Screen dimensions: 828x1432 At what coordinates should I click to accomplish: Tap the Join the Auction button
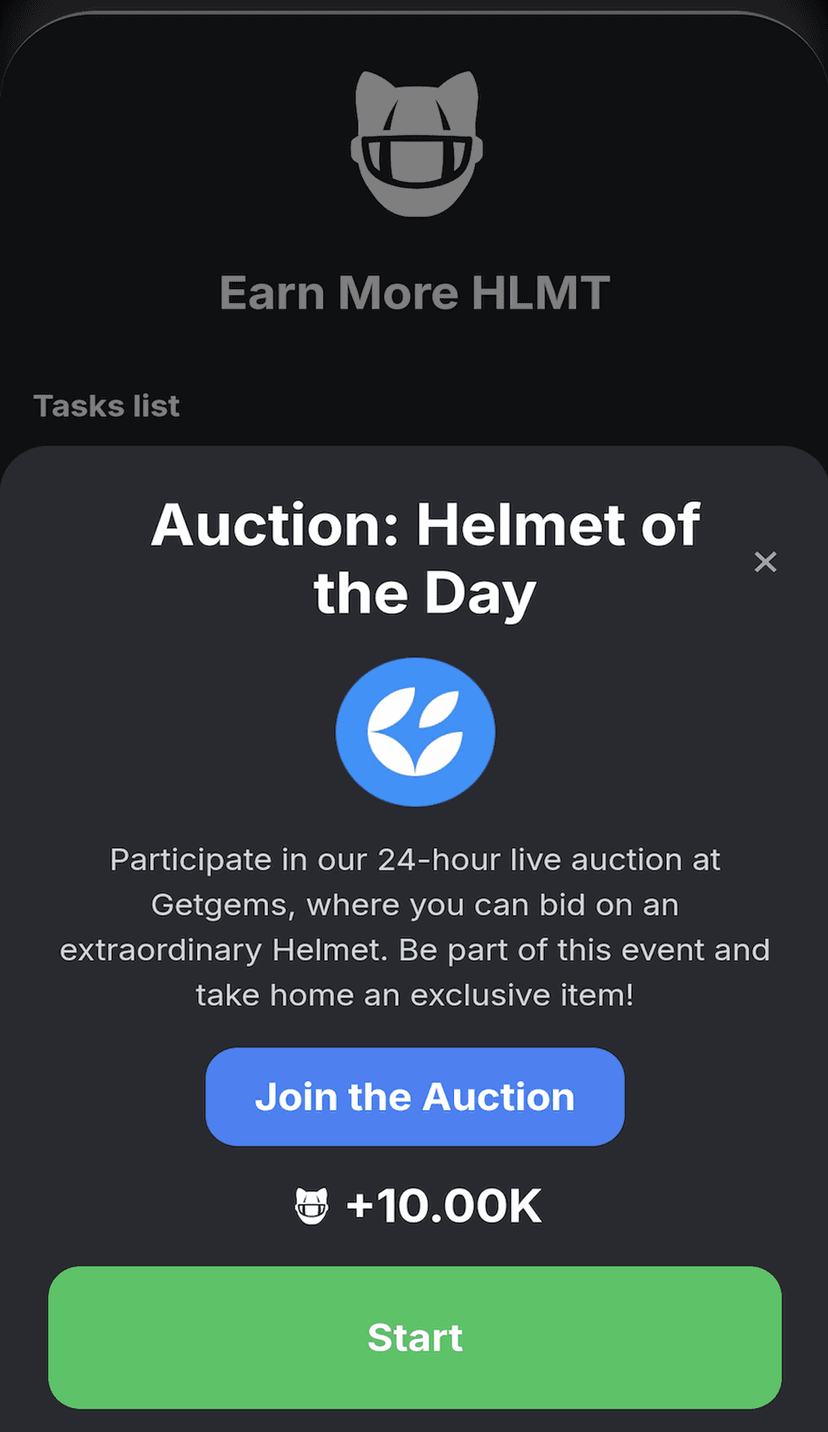(x=415, y=1097)
